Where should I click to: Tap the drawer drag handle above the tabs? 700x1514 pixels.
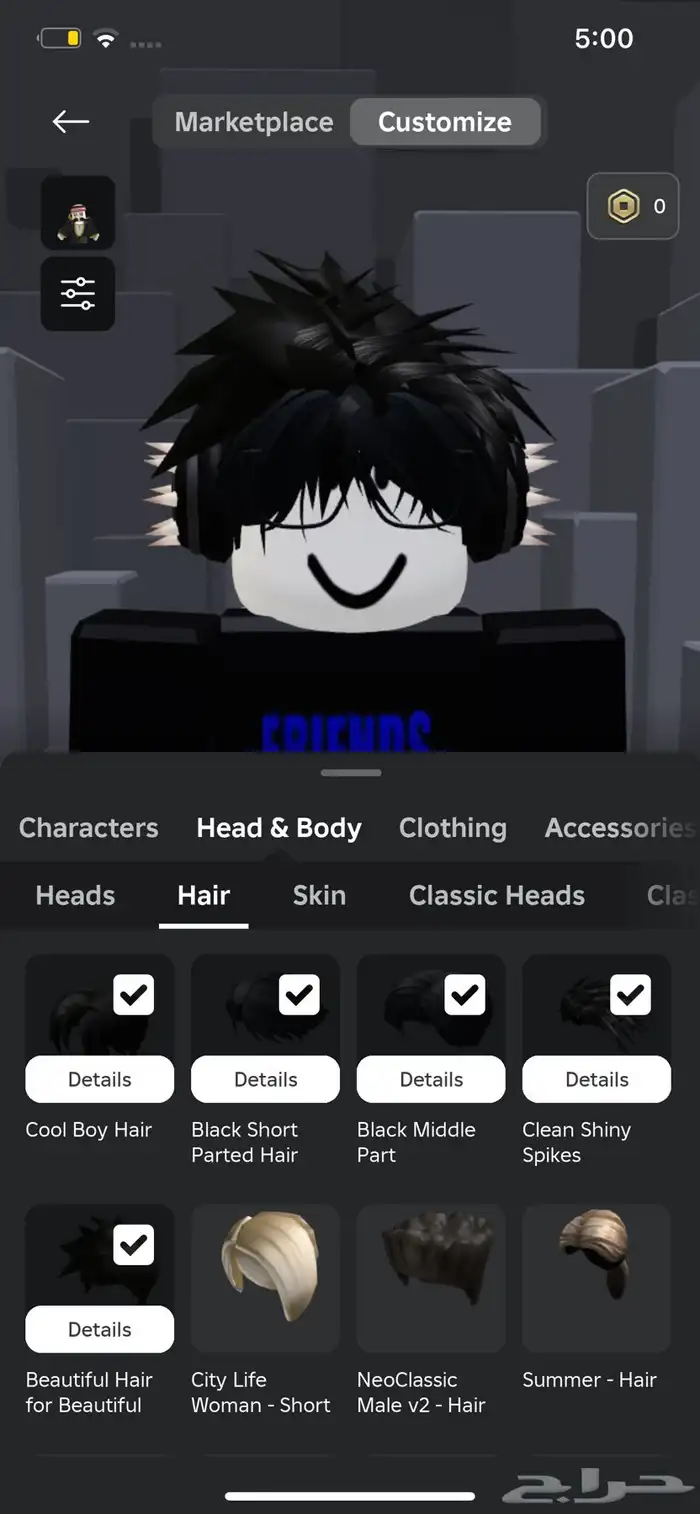point(350,772)
